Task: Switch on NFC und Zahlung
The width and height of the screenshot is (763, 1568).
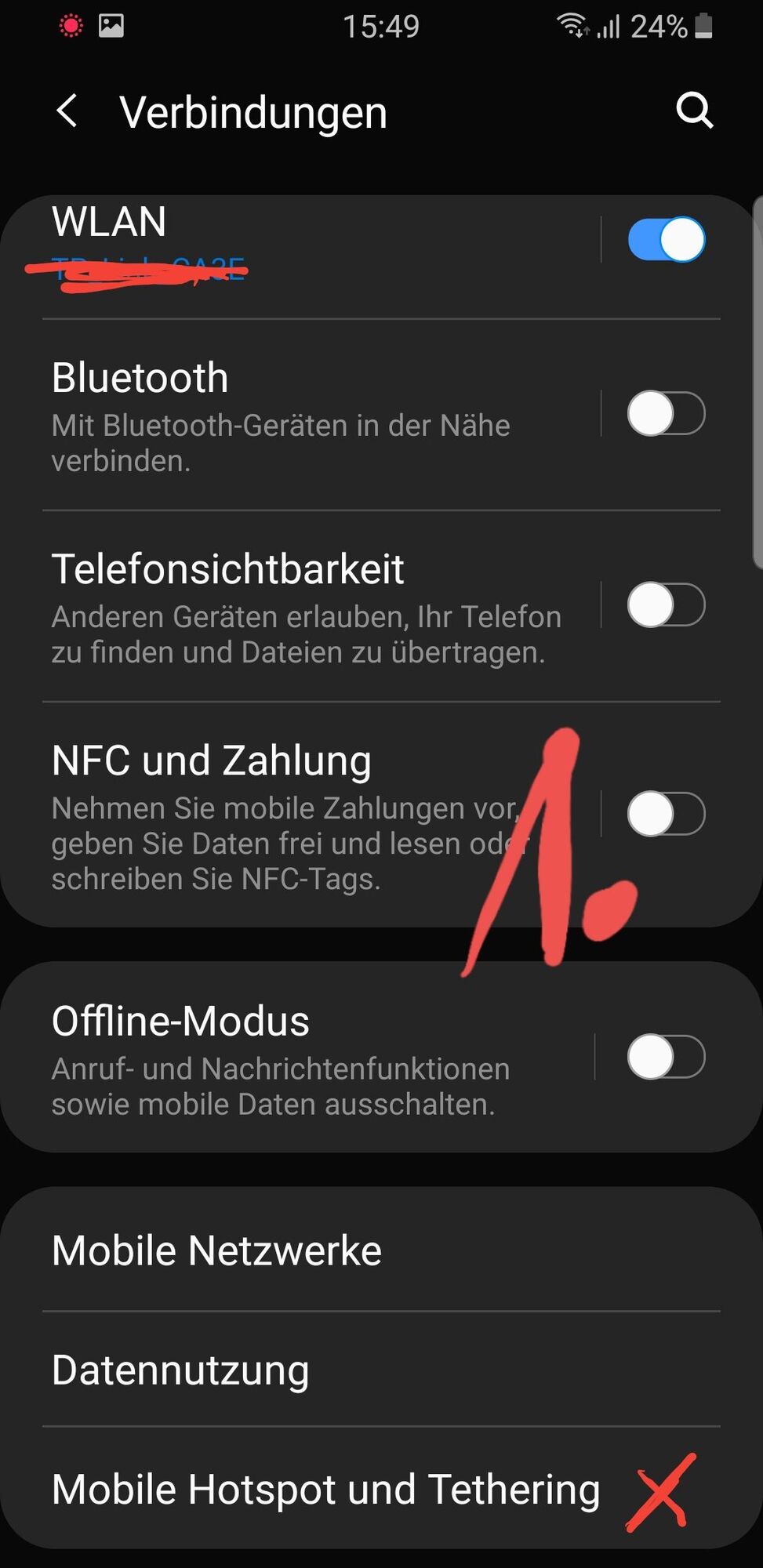Action: click(666, 814)
